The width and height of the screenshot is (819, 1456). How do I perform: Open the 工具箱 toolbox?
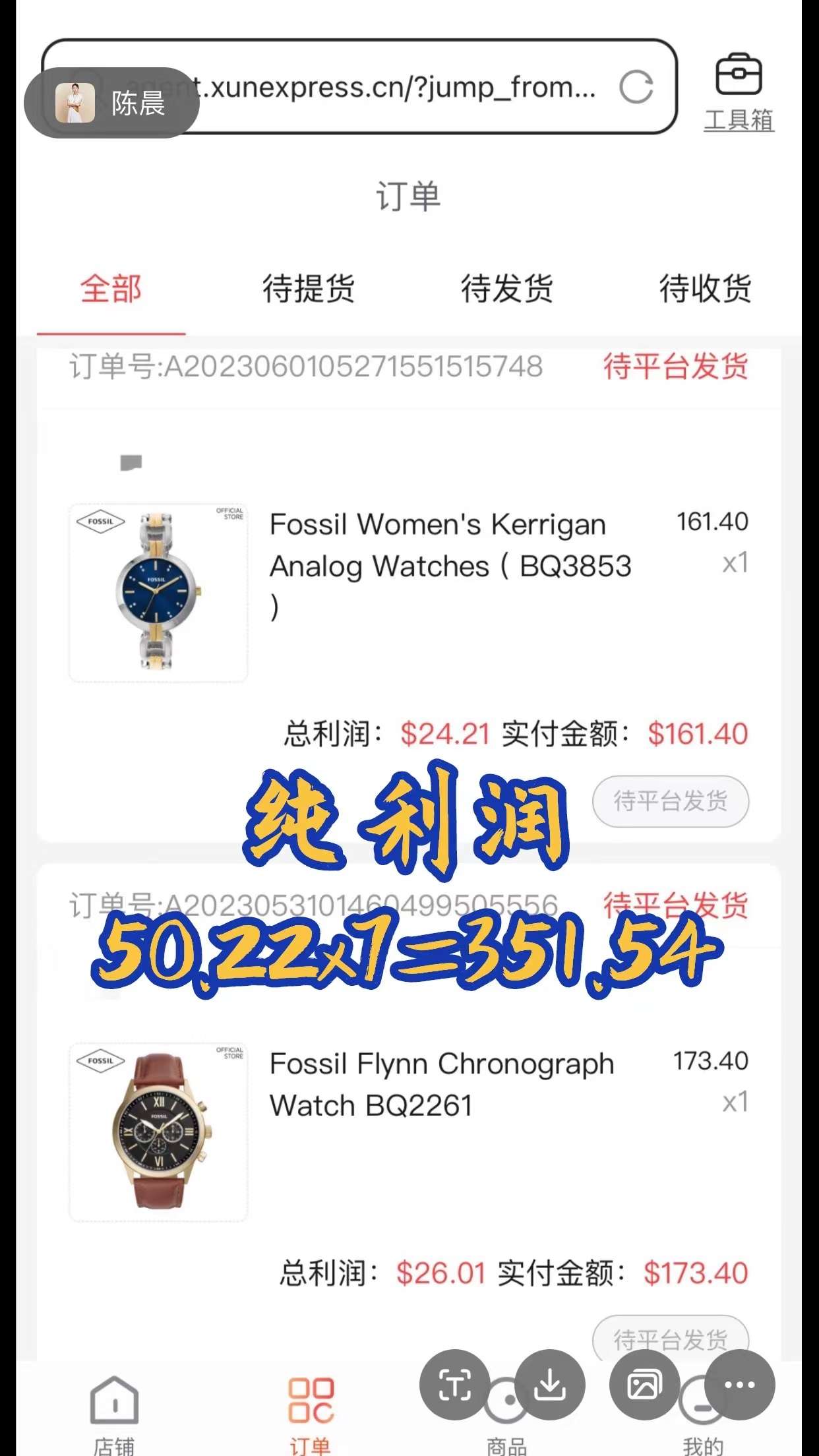point(739,92)
